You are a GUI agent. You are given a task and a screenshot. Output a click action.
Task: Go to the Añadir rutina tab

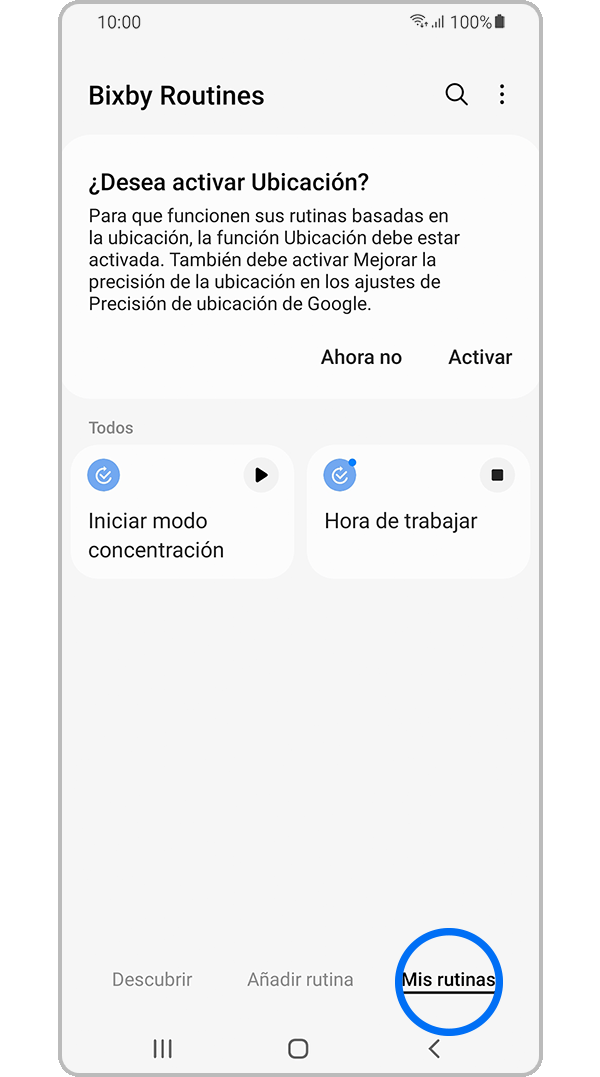pos(300,980)
